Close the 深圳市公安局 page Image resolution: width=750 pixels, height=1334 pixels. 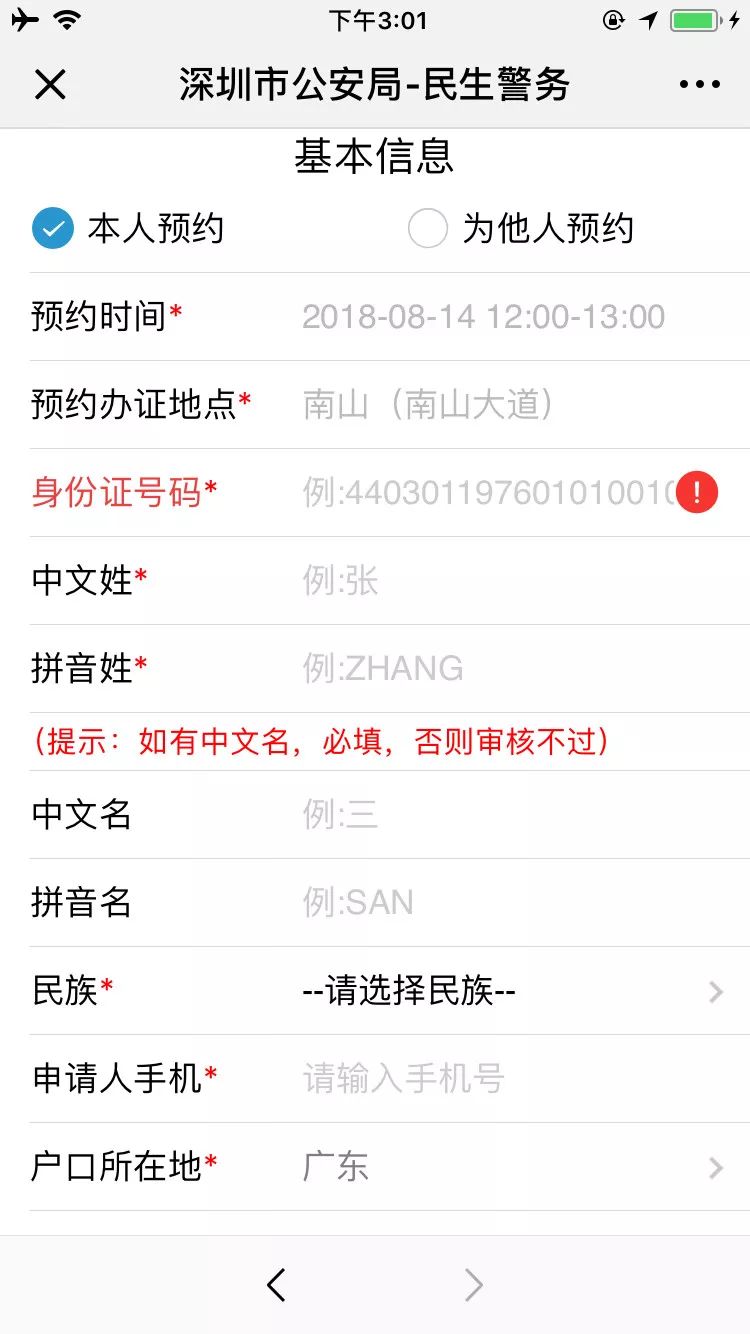pos(50,85)
